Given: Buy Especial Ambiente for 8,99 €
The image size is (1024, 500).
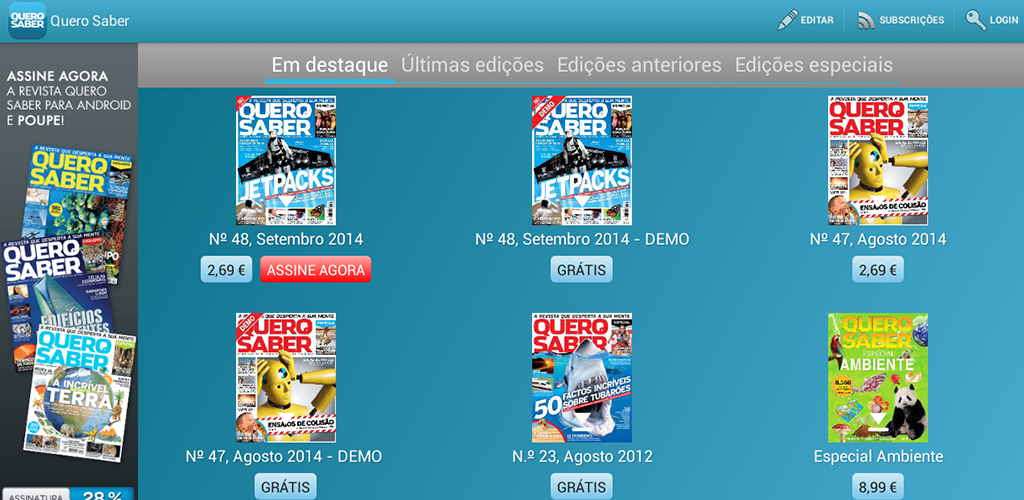Looking at the screenshot, I should tap(877, 487).
